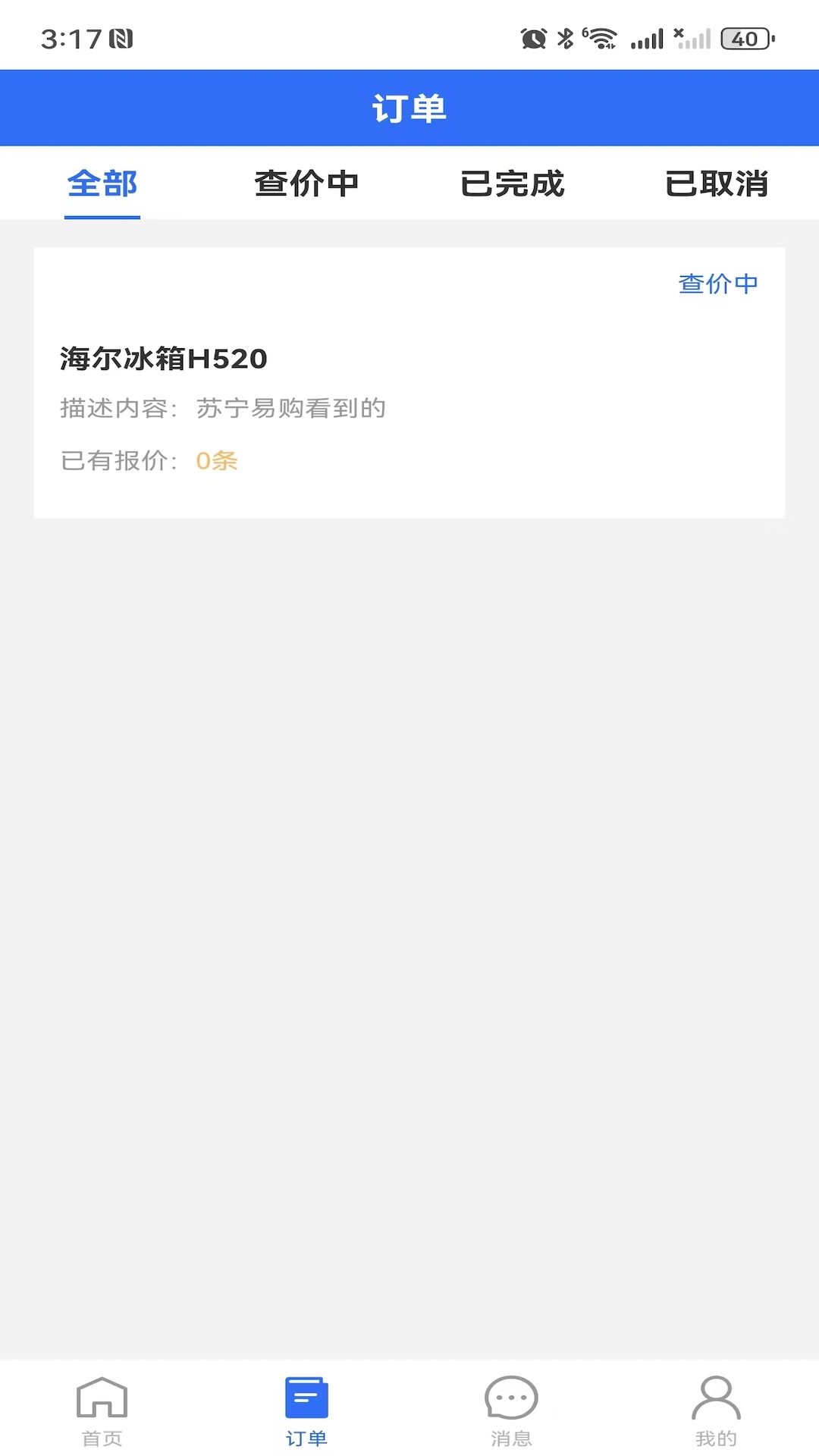Tap the 首页 home icon
This screenshot has height=1456, width=819.
click(102, 1407)
